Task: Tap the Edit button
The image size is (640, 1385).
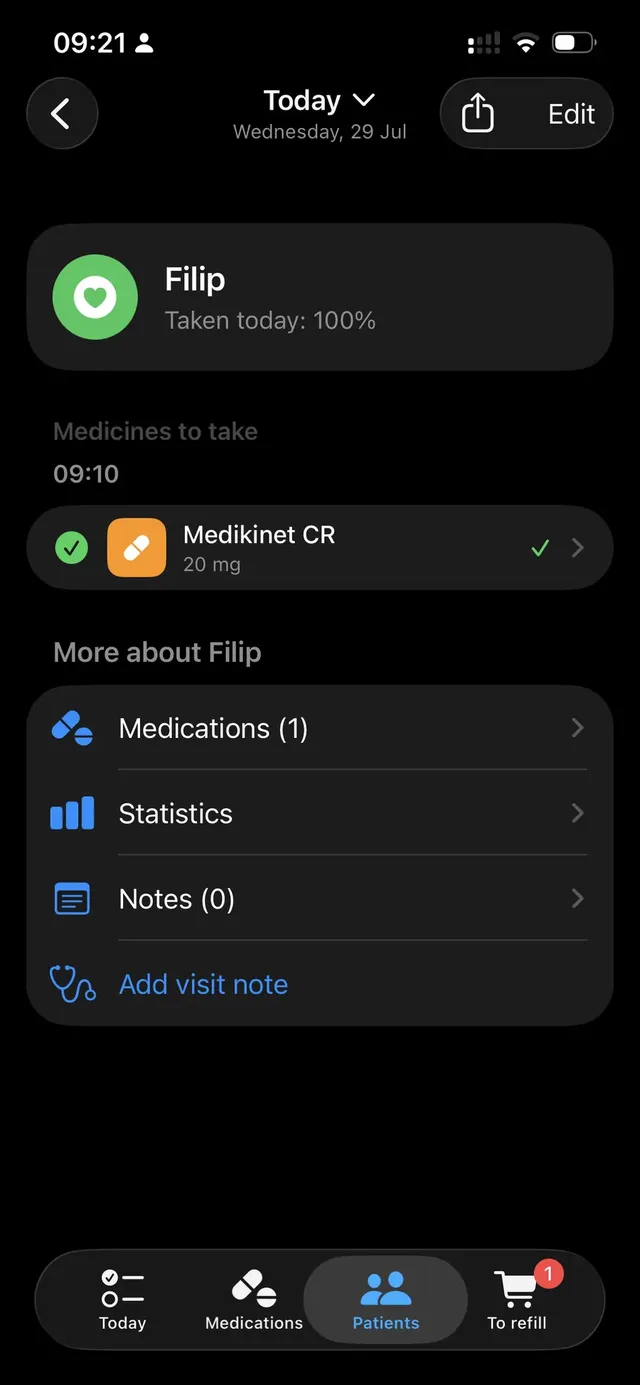Action: click(571, 114)
